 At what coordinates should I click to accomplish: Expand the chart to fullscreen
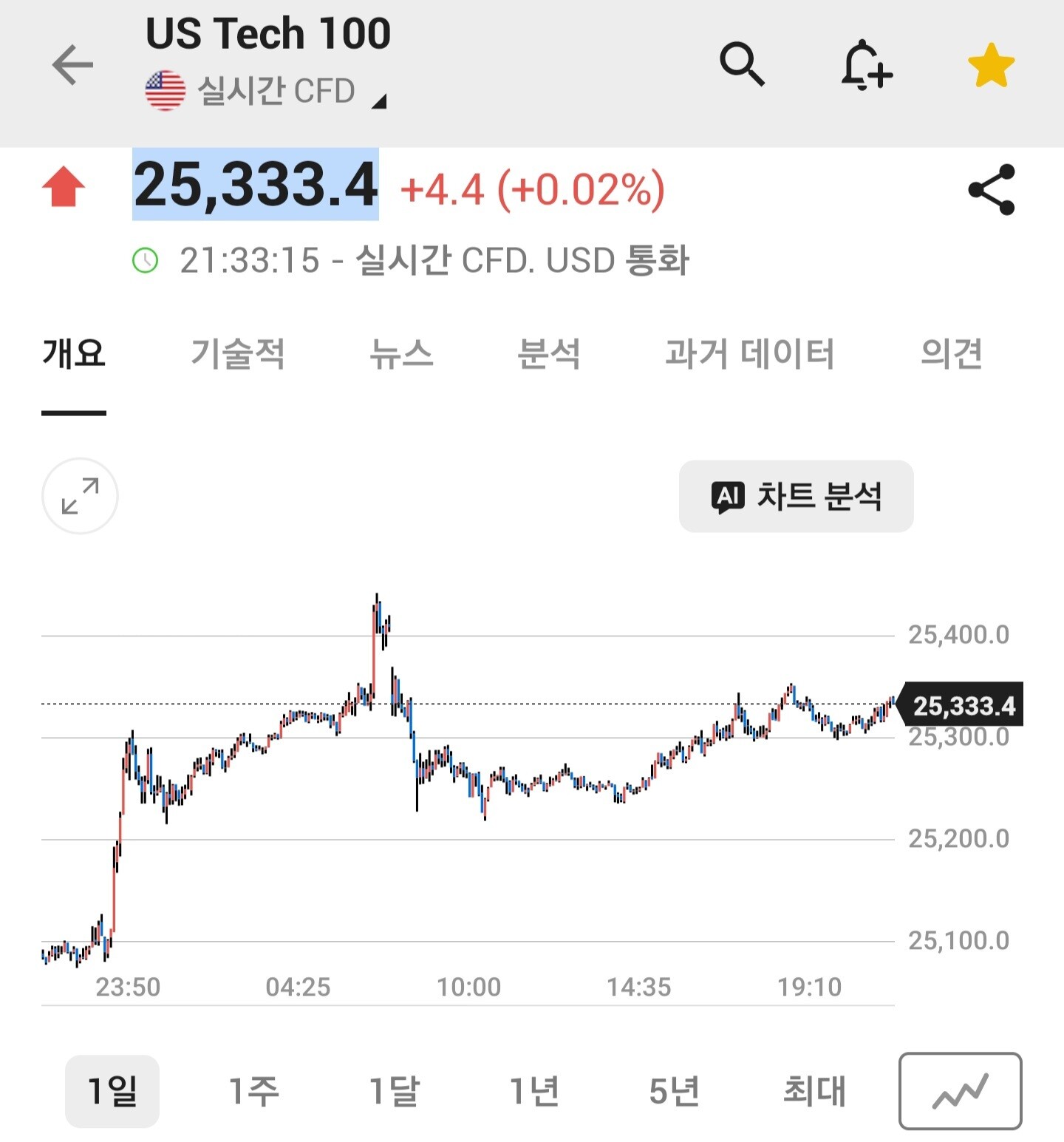(80, 496)
